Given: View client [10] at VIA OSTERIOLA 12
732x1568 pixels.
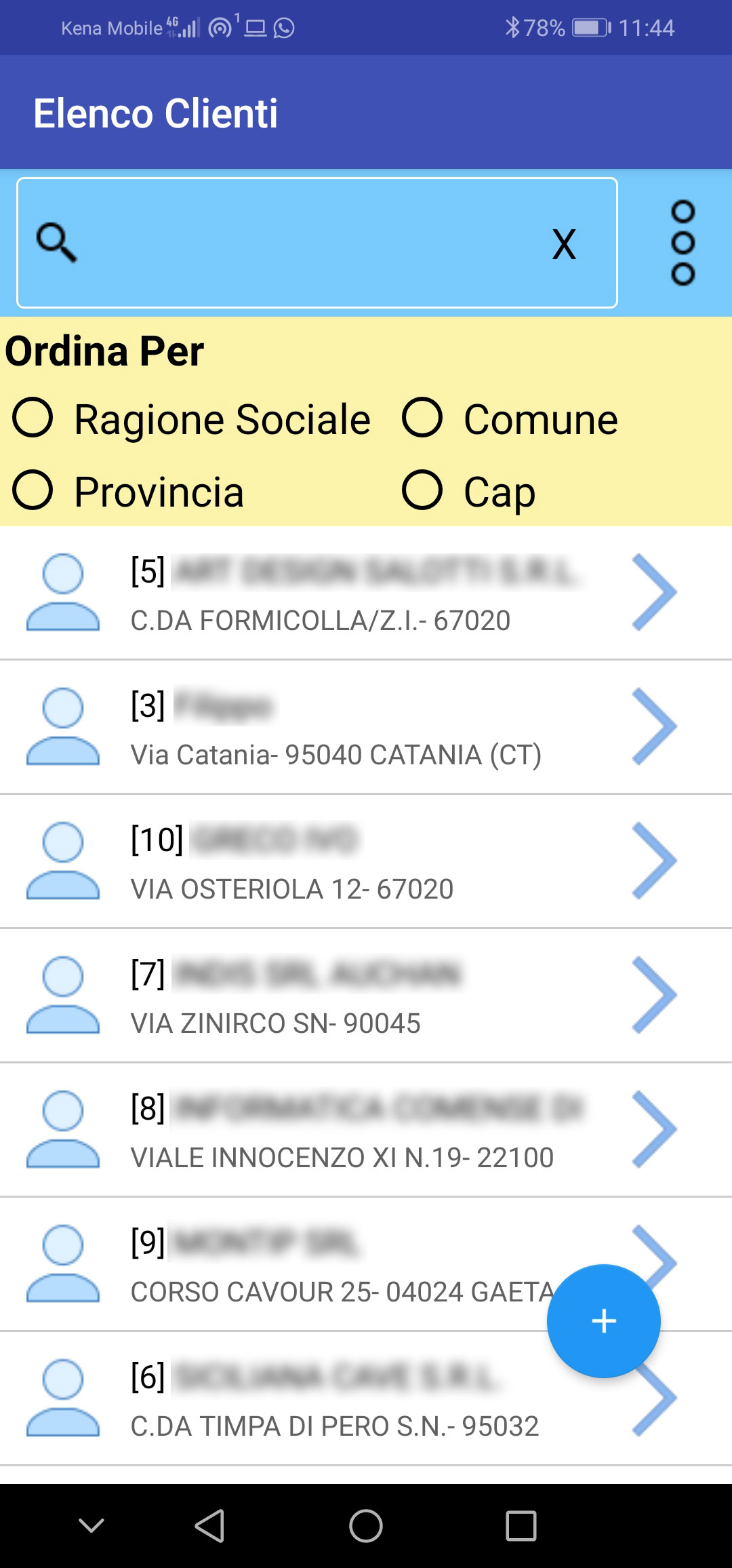Looking at the screenshot, I should click(366, 861).
